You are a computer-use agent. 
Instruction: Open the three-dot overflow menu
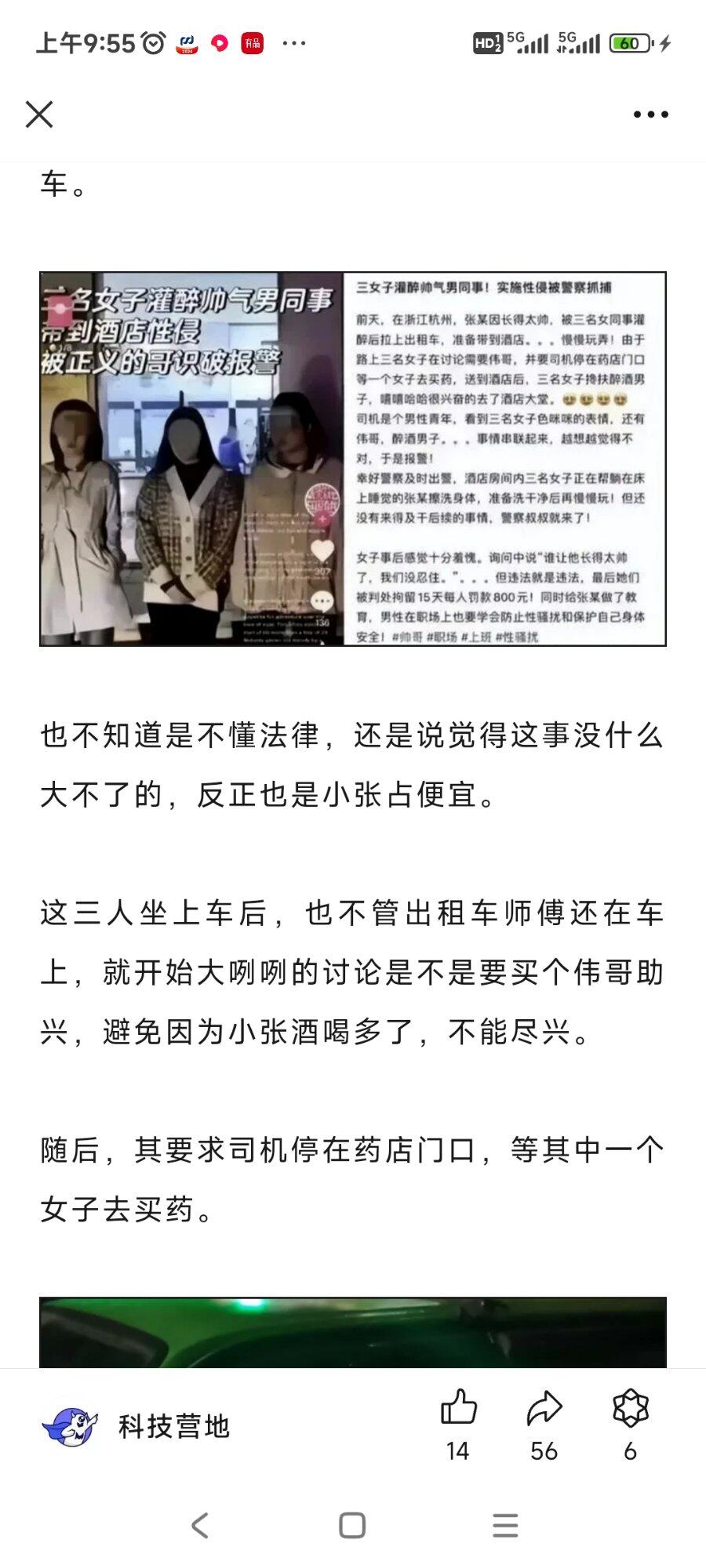click(x=650, y=114)
